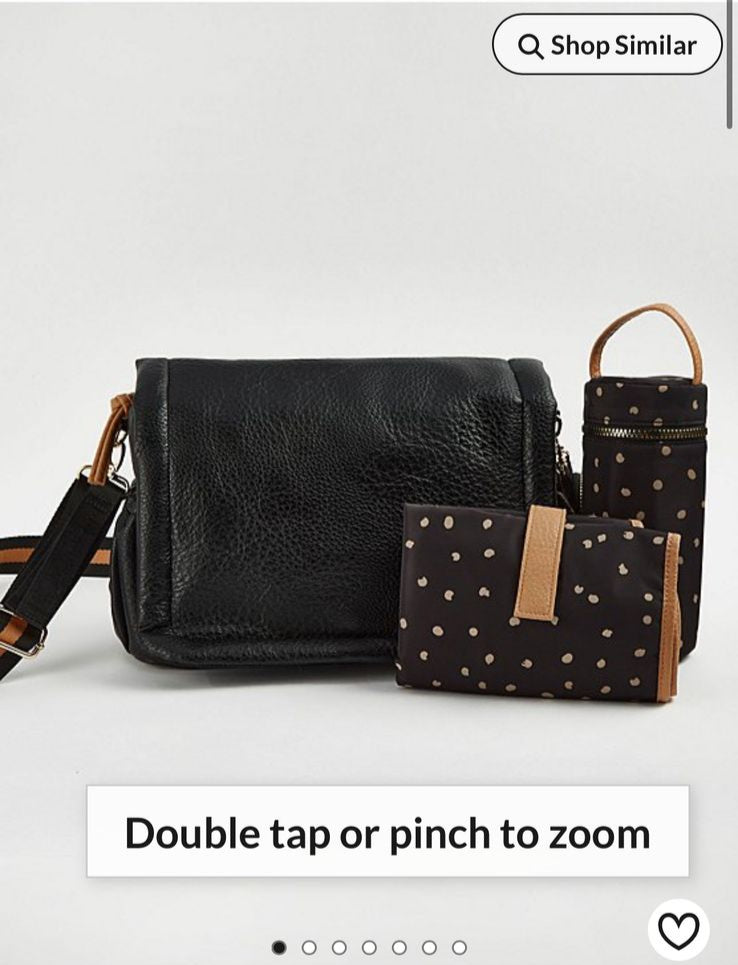Add this bag to wishlist with heart

tap(679, 931)
